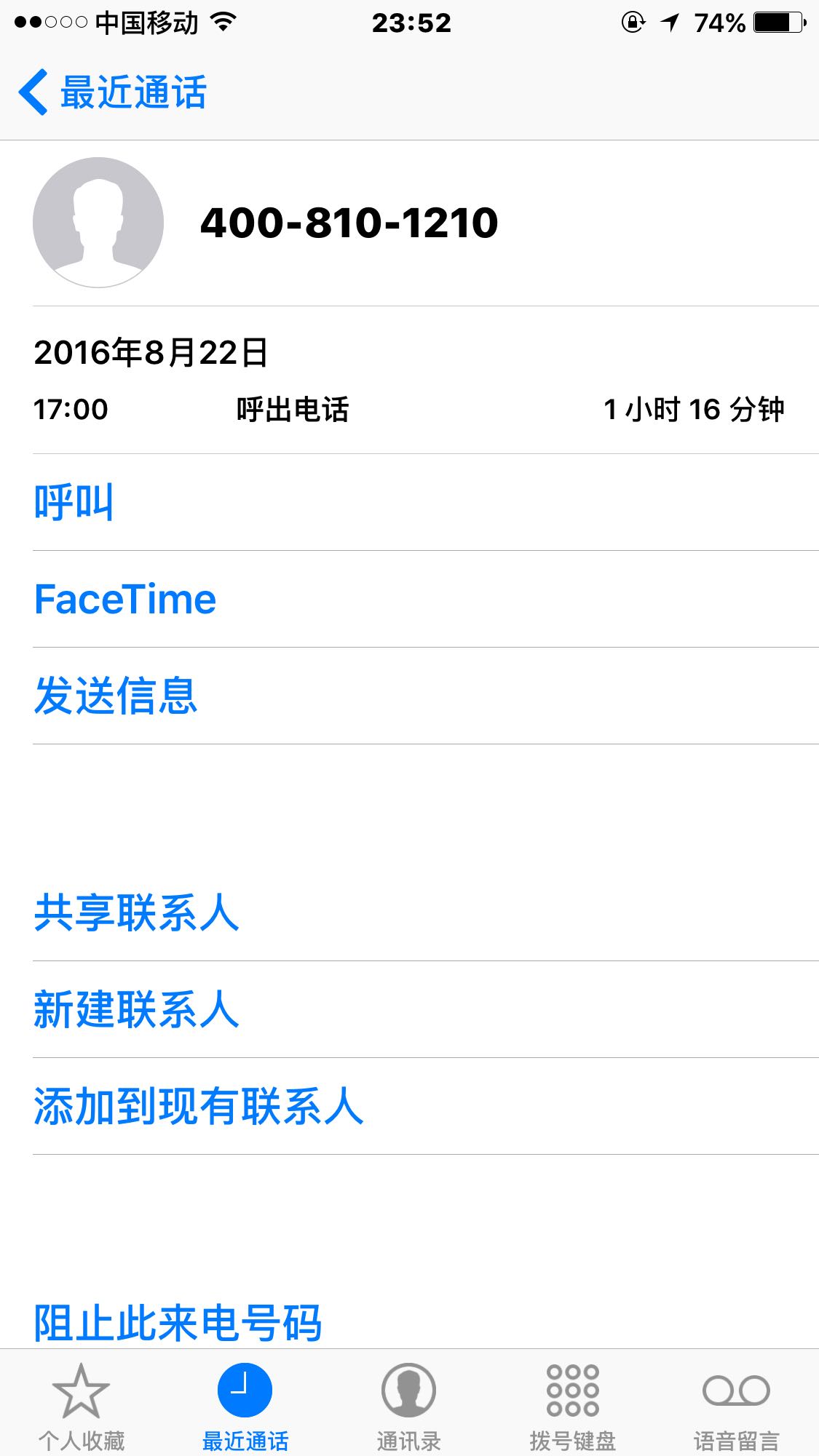819x1456 pixels.
Task: Start a FaceTime call
Action: (x=124, y=599)
